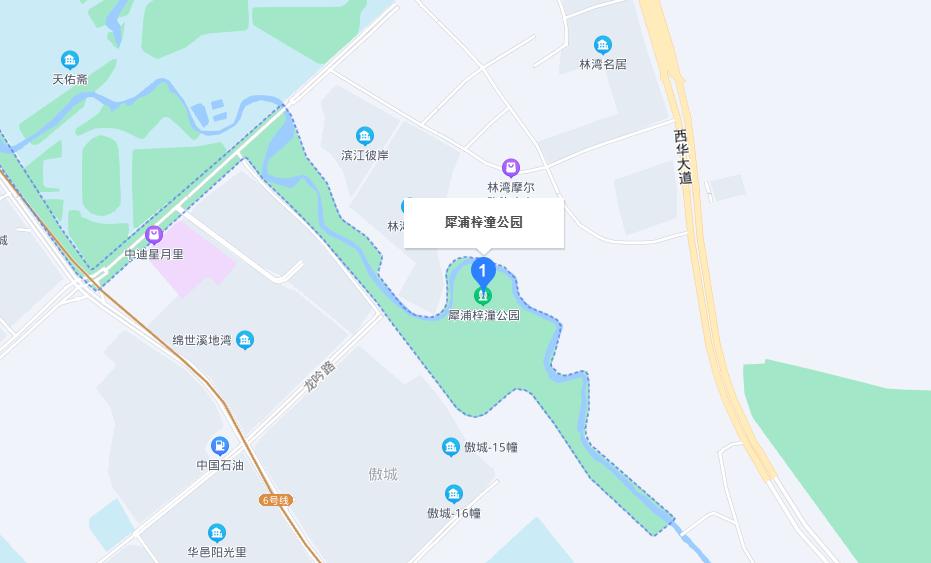The width and height of the screenshot is (931, 563).
Task: Open the 华邑阳光里 place marker
Action: [x=217, y=533]
